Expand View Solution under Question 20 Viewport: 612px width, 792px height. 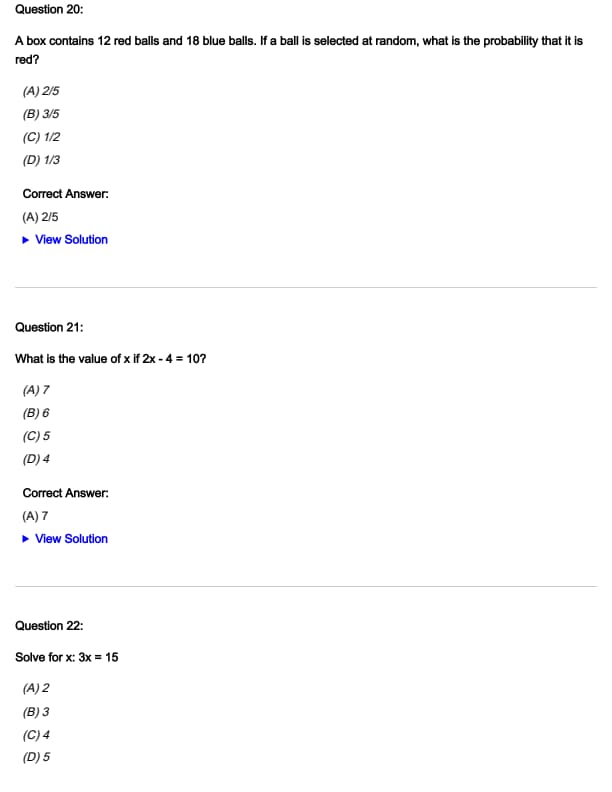tap(70, 240)
